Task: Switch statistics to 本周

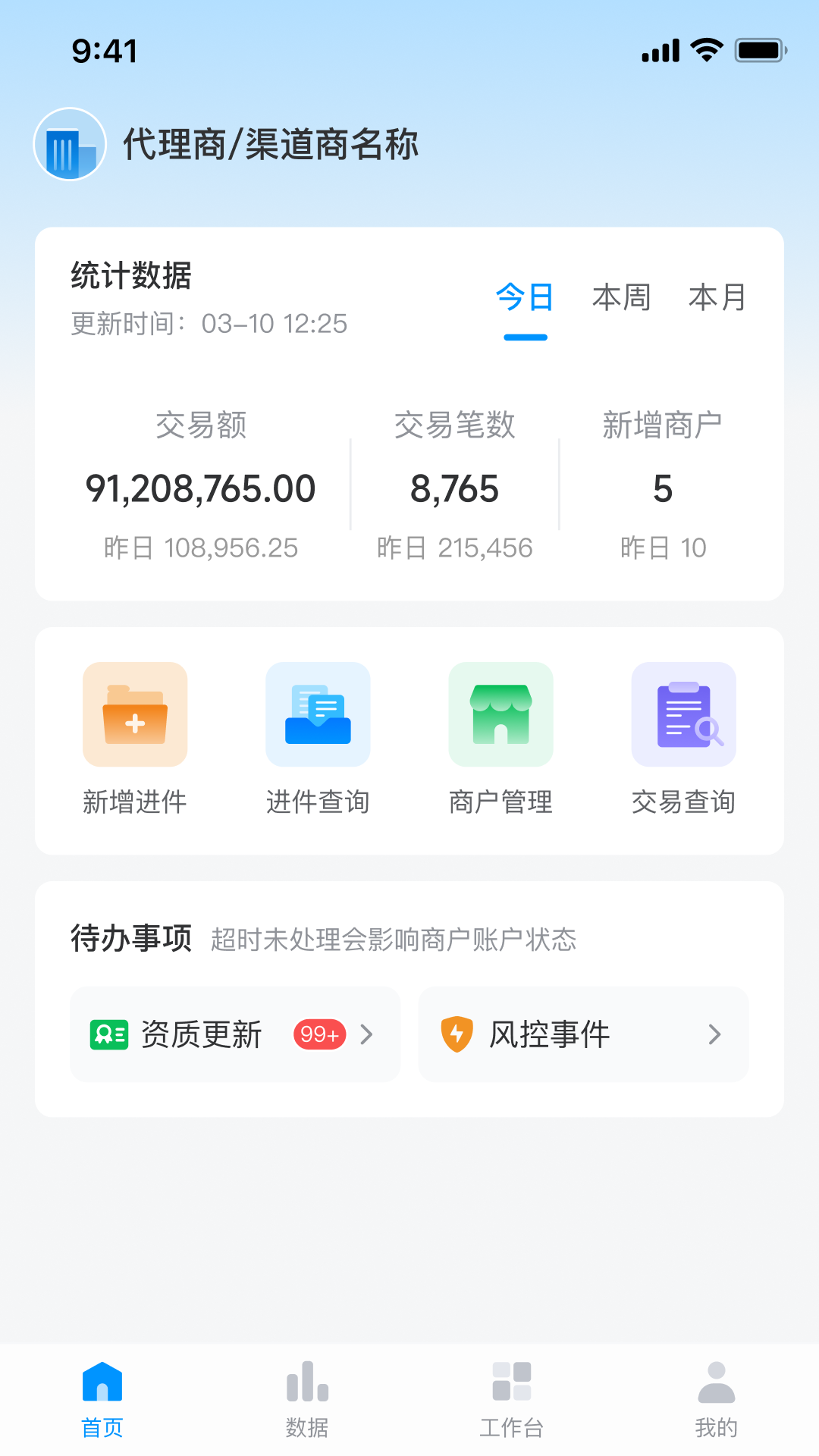Action: coord(622,300)
